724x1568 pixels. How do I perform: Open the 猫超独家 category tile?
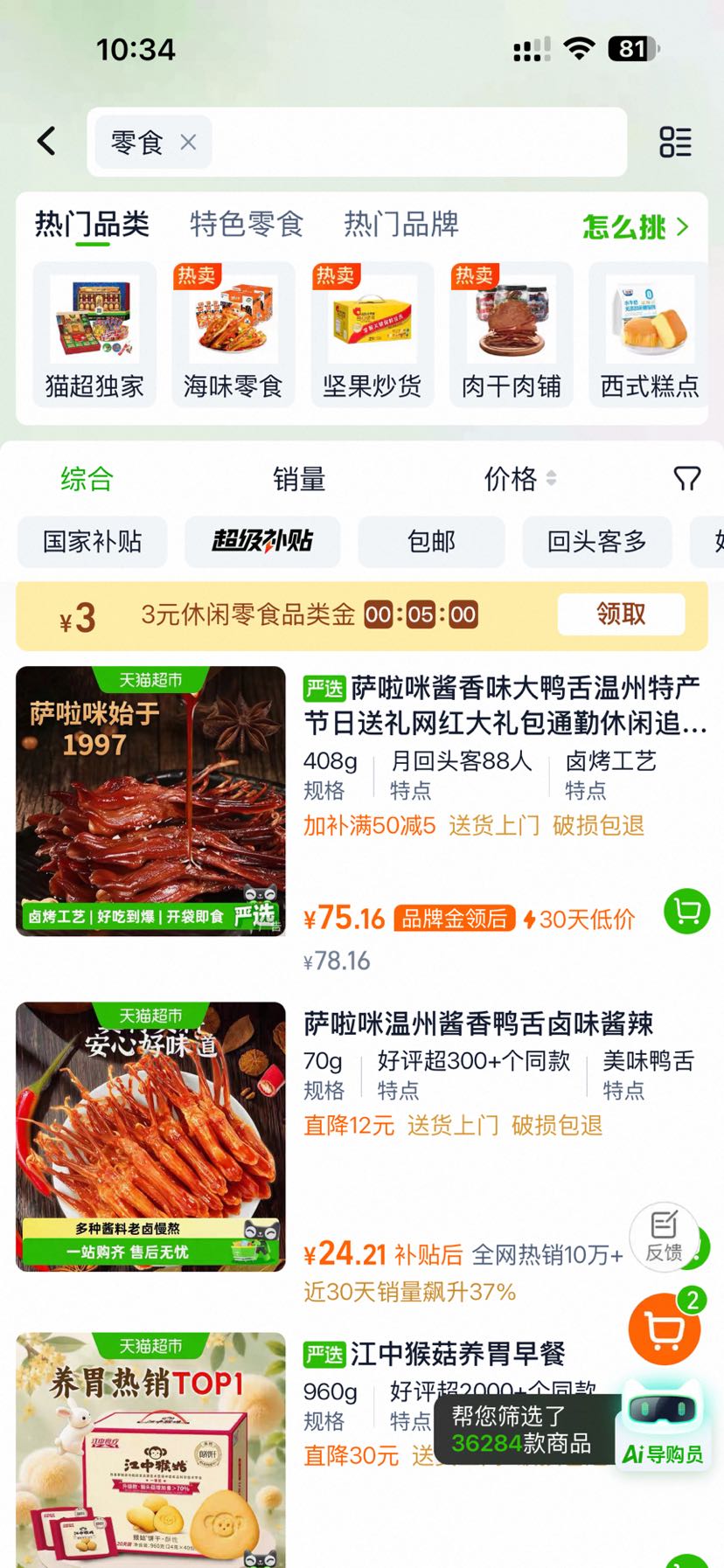coord(94,335)
